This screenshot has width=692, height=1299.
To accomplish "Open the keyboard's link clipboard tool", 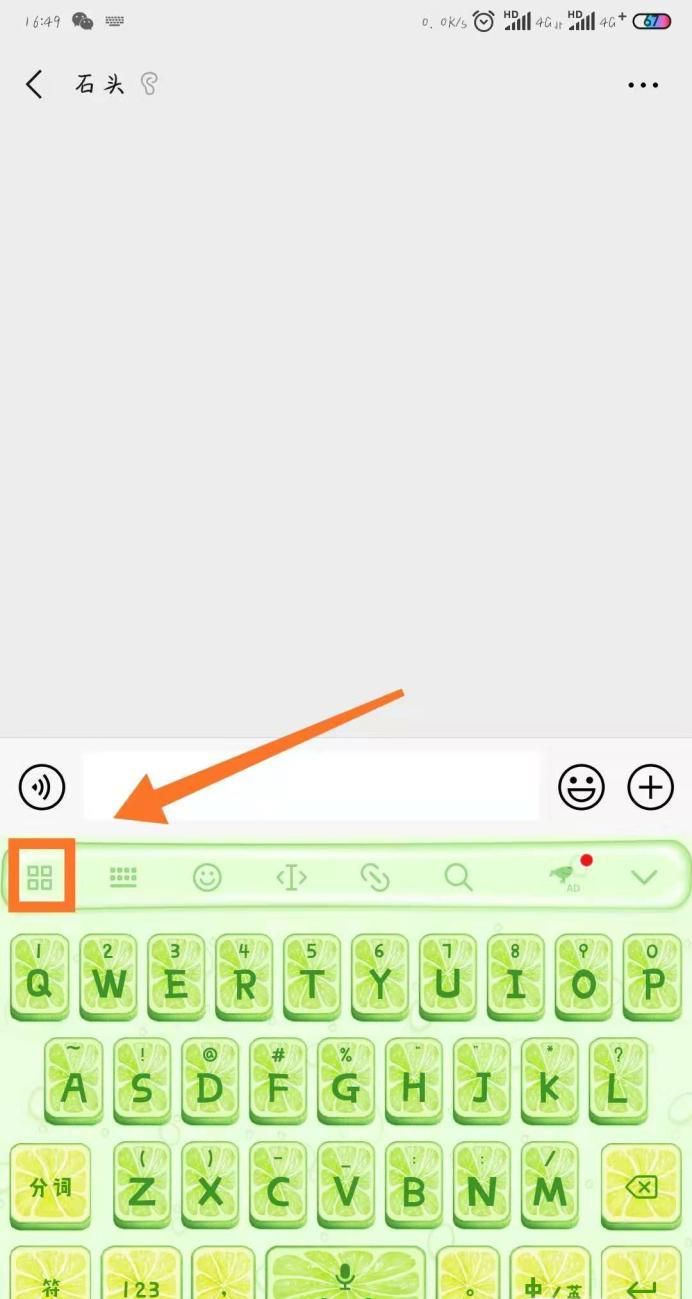I will click(374, 878).
